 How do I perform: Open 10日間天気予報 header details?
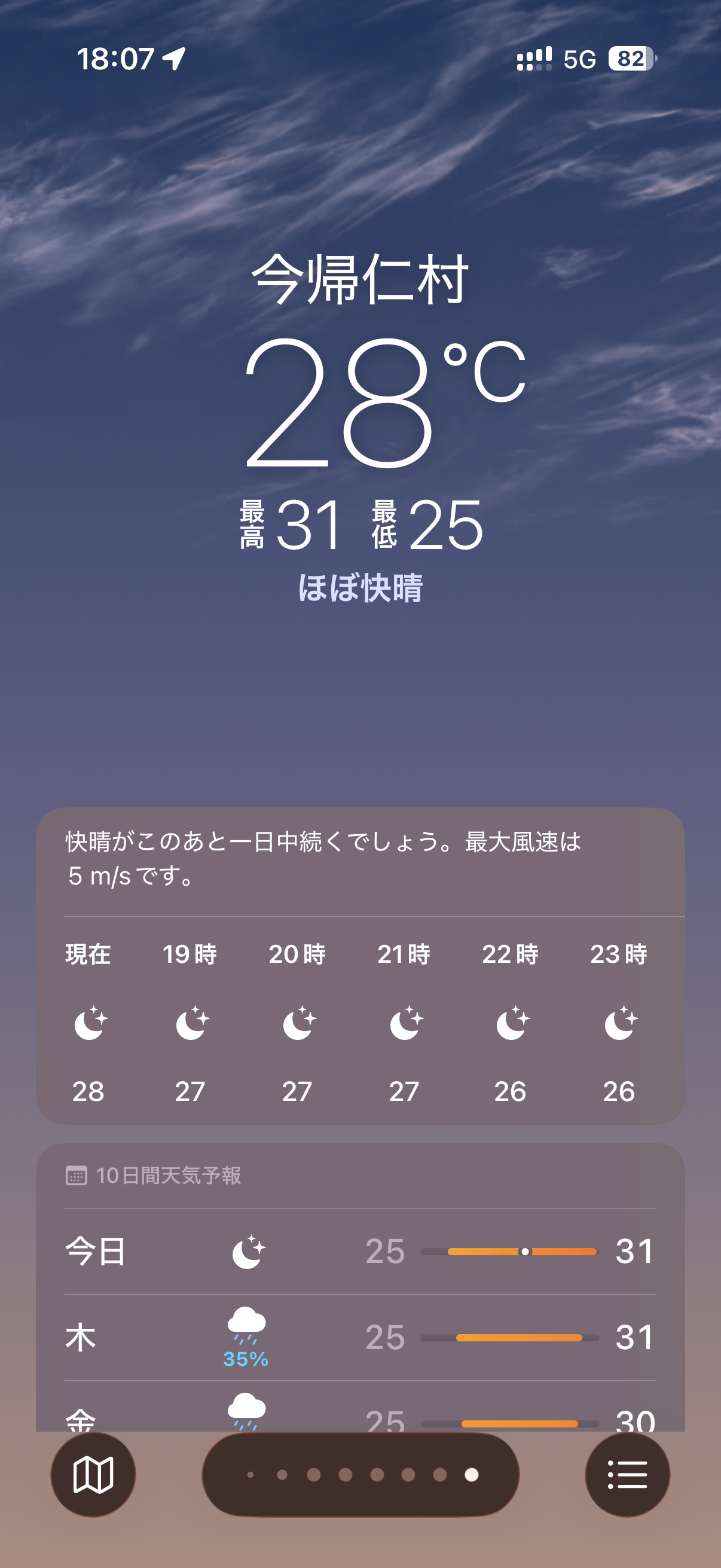click(x=169, y=1175)
